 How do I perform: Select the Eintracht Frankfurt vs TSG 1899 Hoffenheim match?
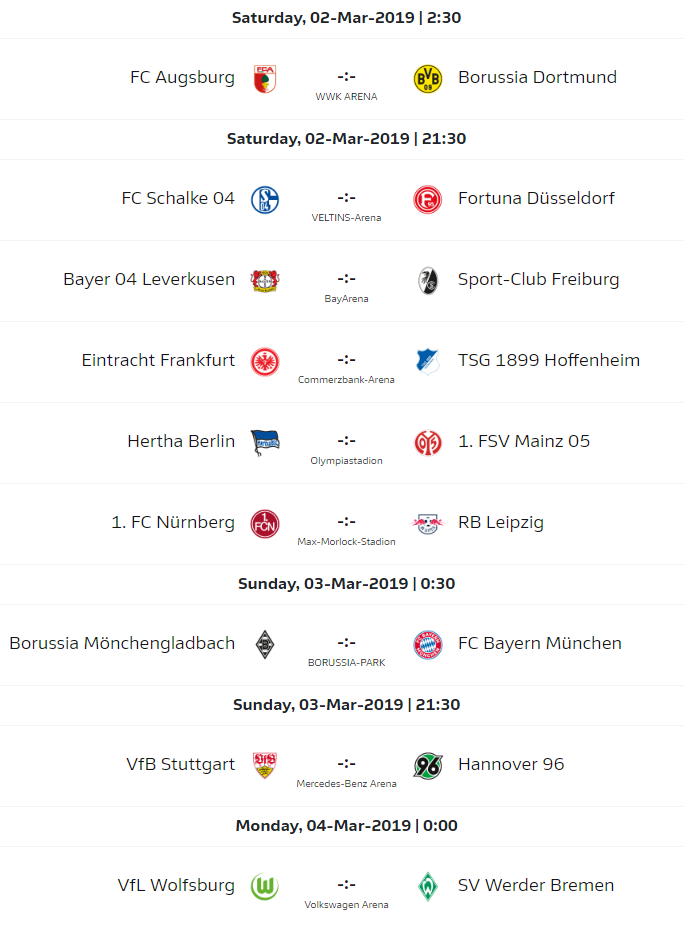[x=346, y=362]
